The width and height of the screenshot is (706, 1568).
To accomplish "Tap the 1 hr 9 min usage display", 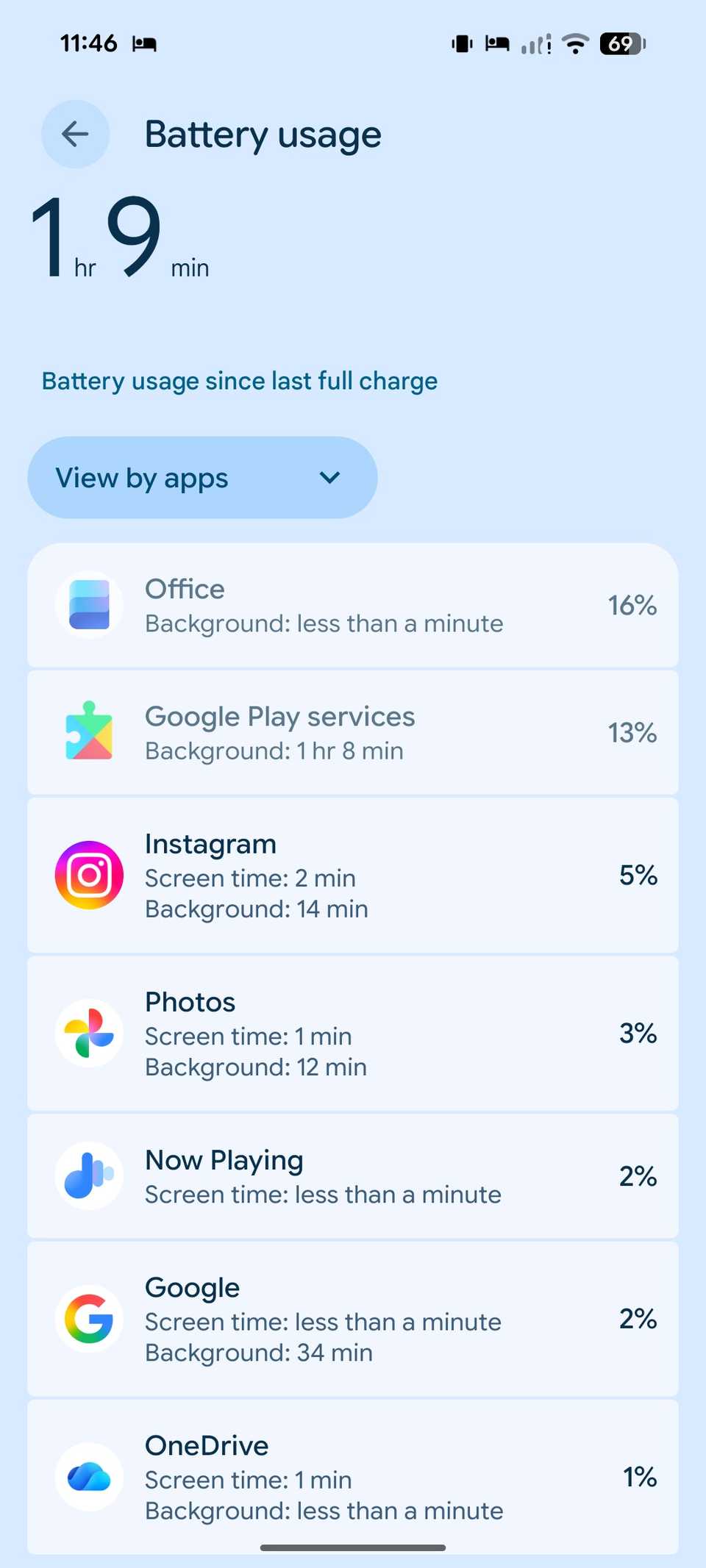I will (120, 239).
